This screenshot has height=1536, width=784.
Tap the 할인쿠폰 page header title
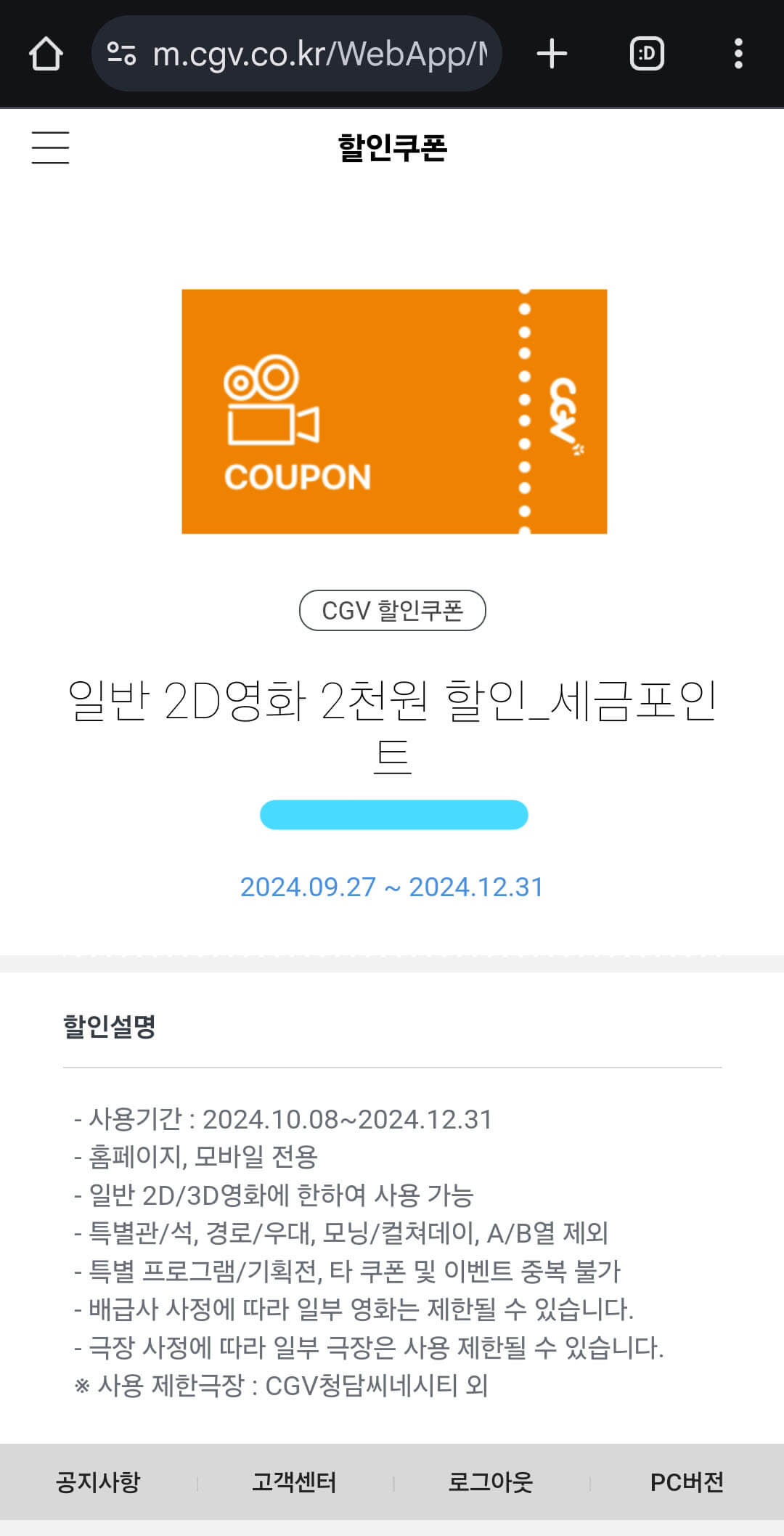(x=392, y=147)
